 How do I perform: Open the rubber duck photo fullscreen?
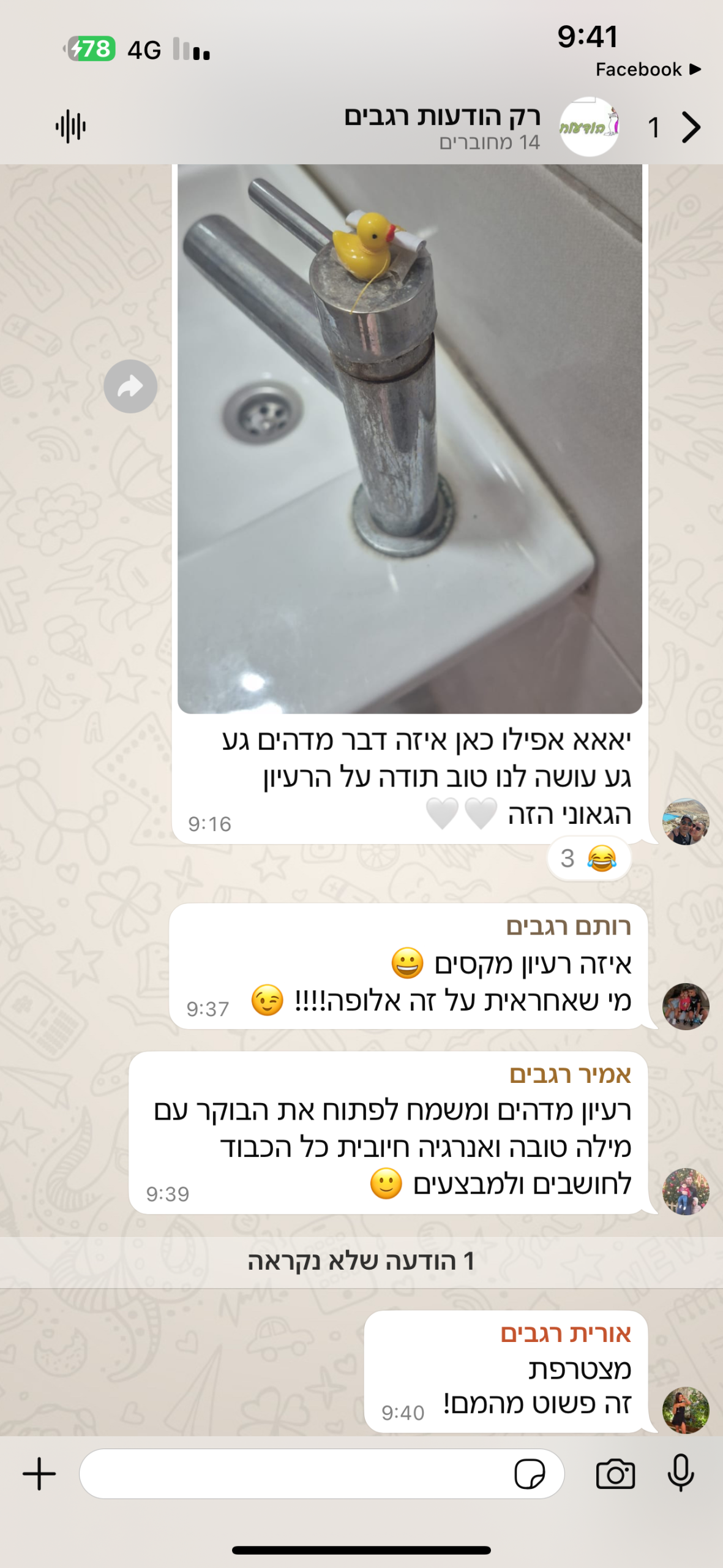tap(410, 439)
